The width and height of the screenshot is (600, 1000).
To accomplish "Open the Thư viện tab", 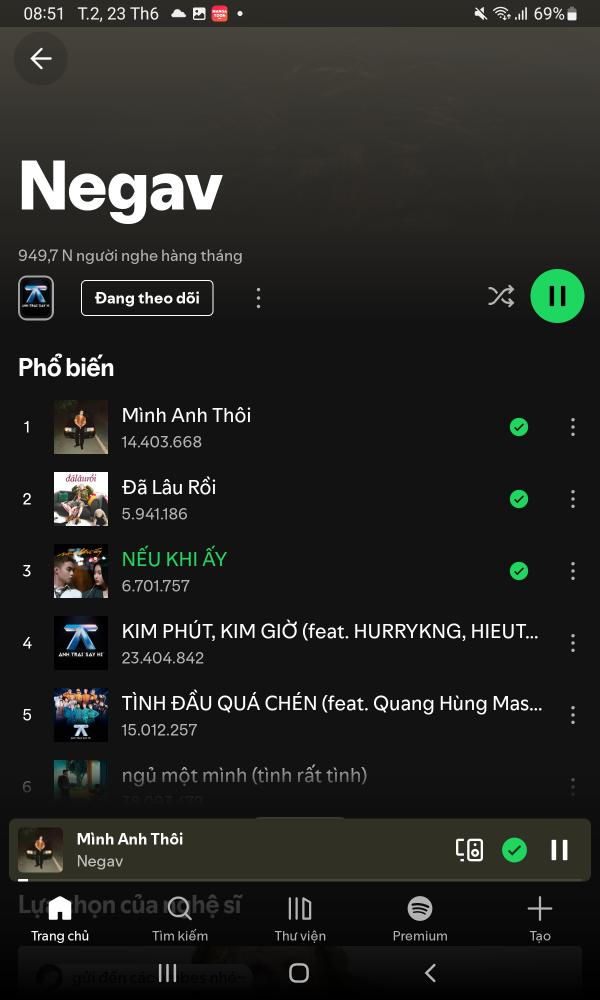I will click(300, 918).
